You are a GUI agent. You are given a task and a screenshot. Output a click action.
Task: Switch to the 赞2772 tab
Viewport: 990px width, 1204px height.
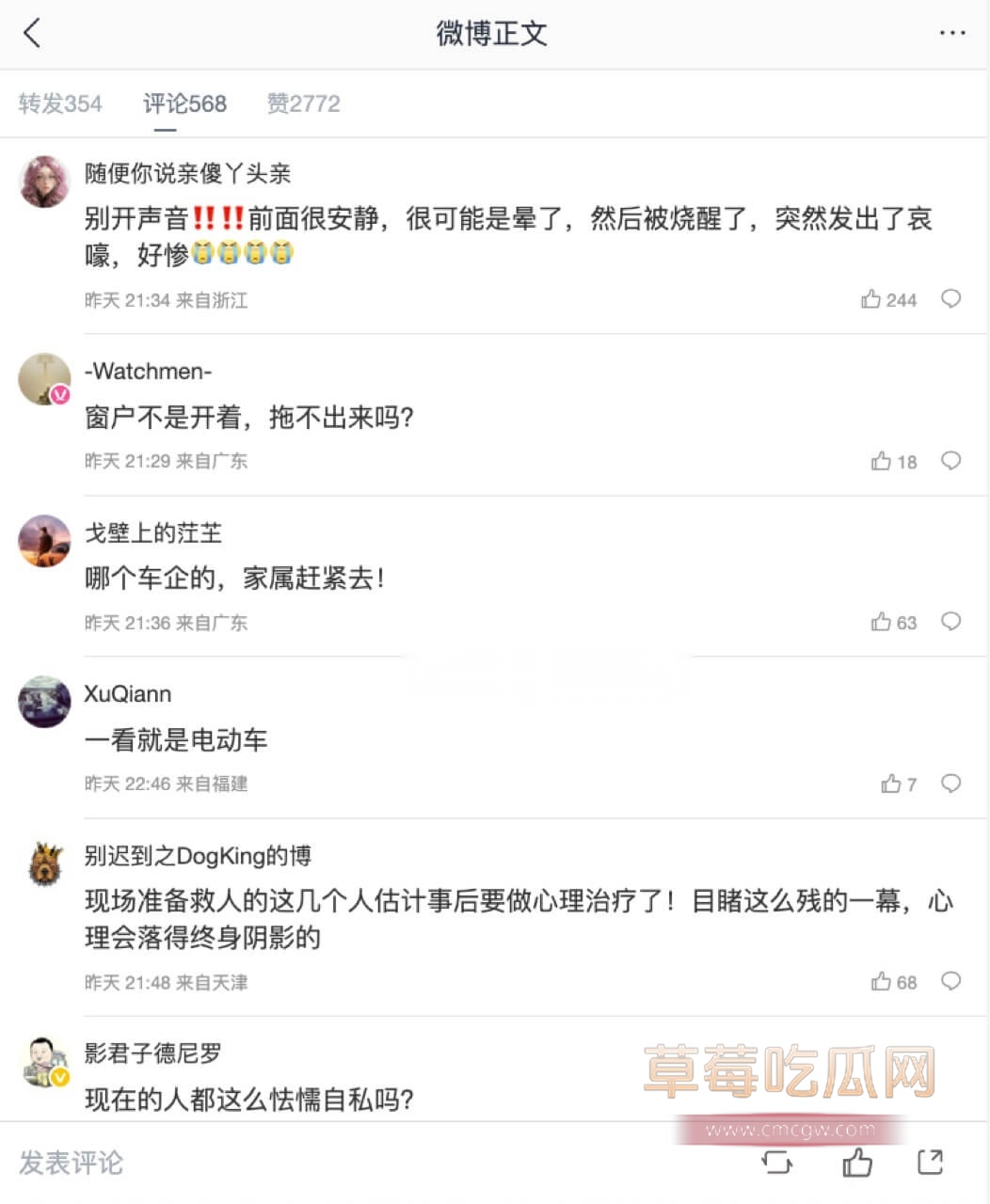303,103
